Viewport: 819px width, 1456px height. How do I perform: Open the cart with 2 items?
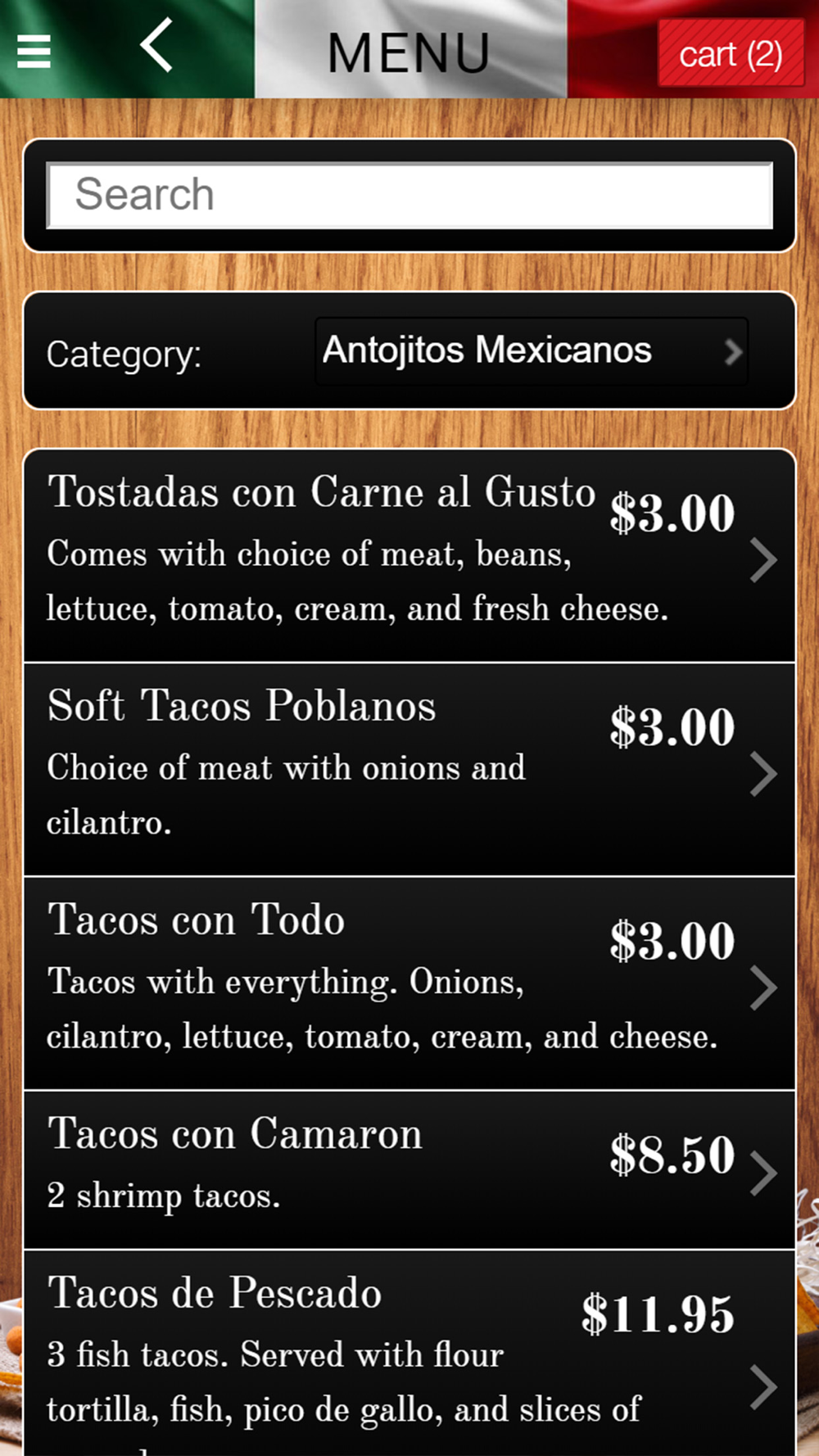coord(730,54)
